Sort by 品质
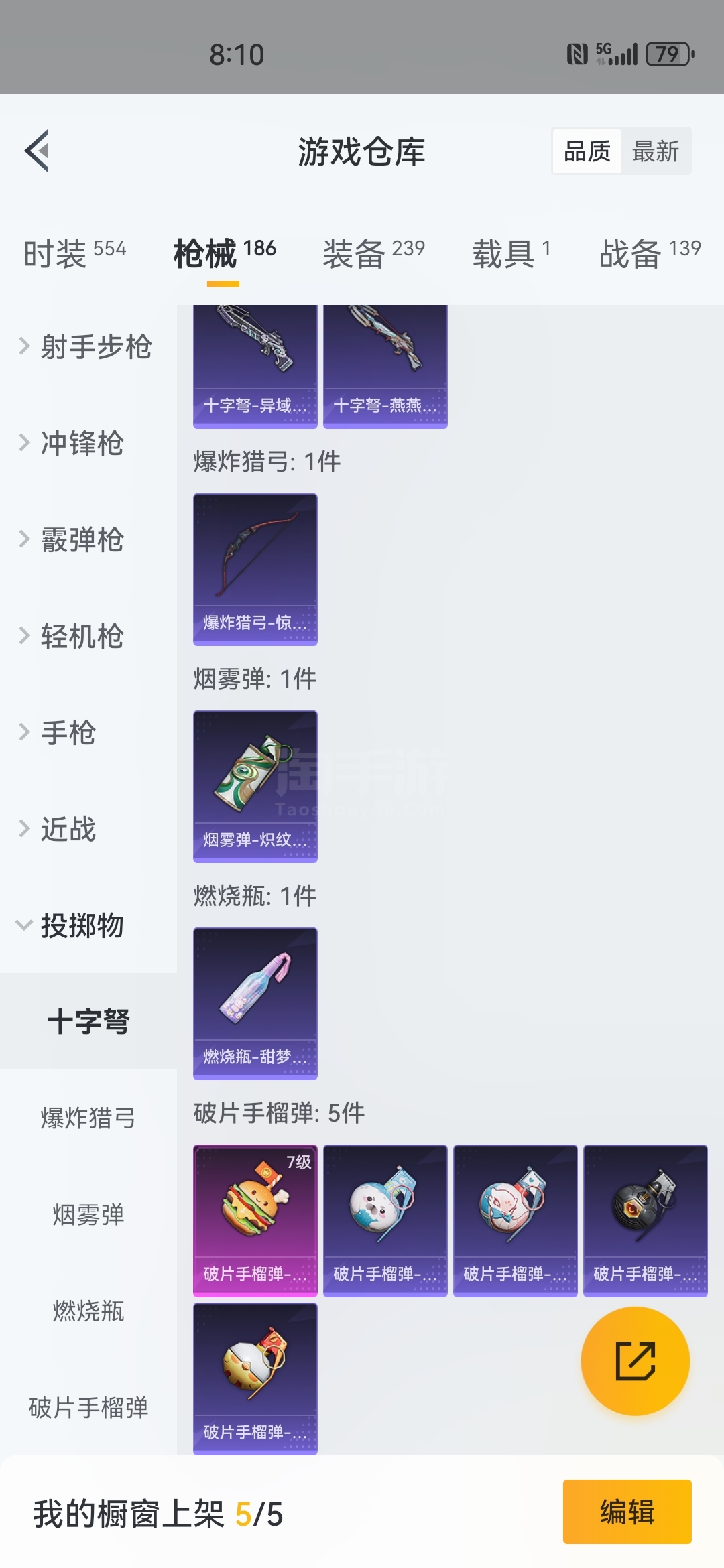 point(587,151)
